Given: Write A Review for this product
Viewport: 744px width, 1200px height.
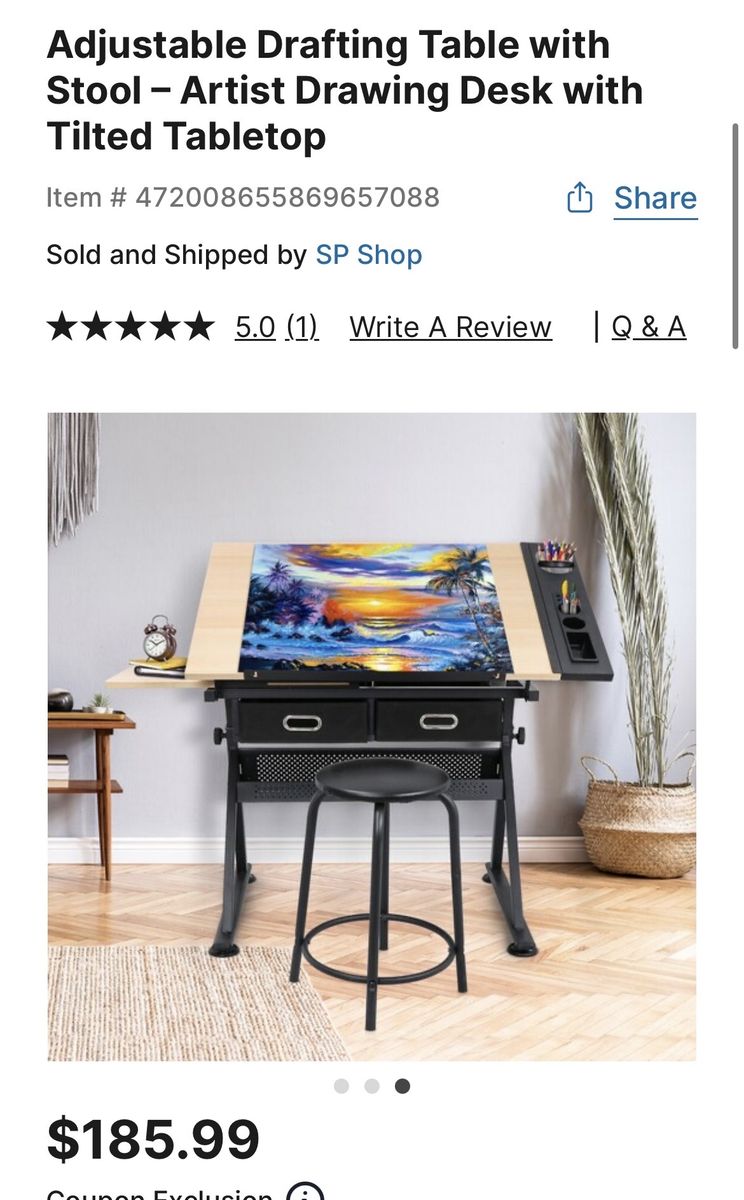Looking at the screenshot, I should click(450, 327).
